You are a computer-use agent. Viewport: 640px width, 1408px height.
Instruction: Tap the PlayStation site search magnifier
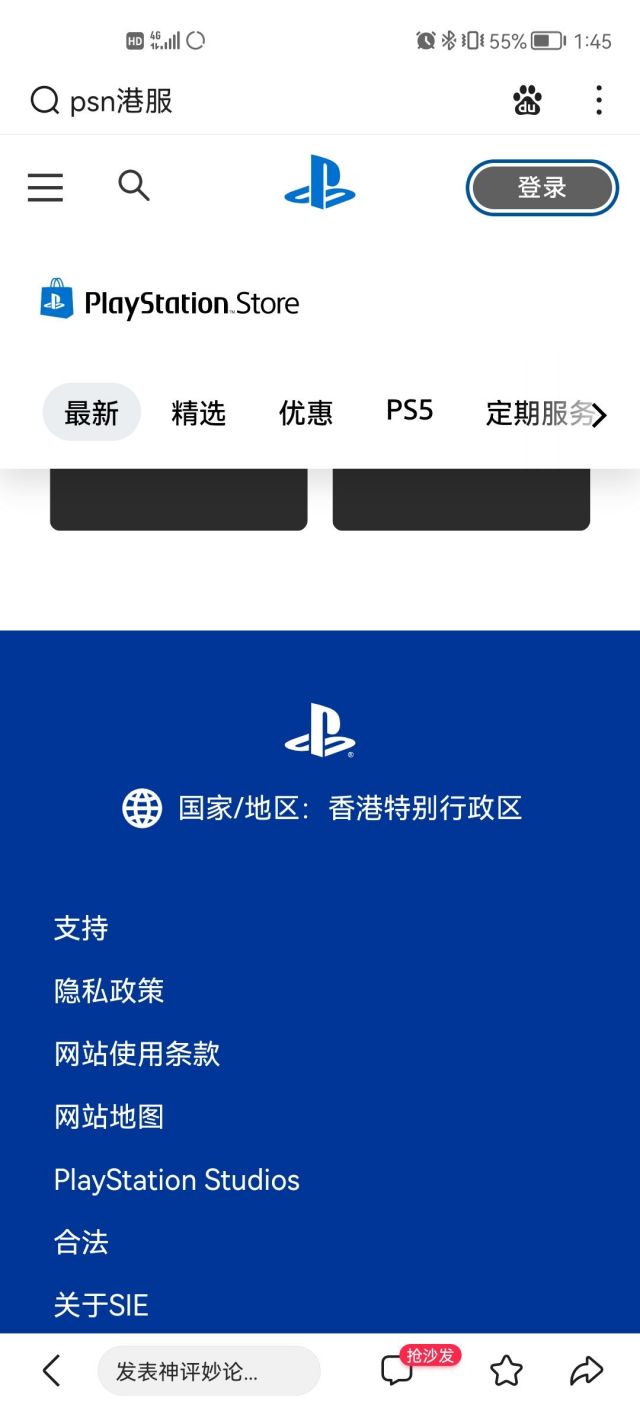(x=133, y=185)
